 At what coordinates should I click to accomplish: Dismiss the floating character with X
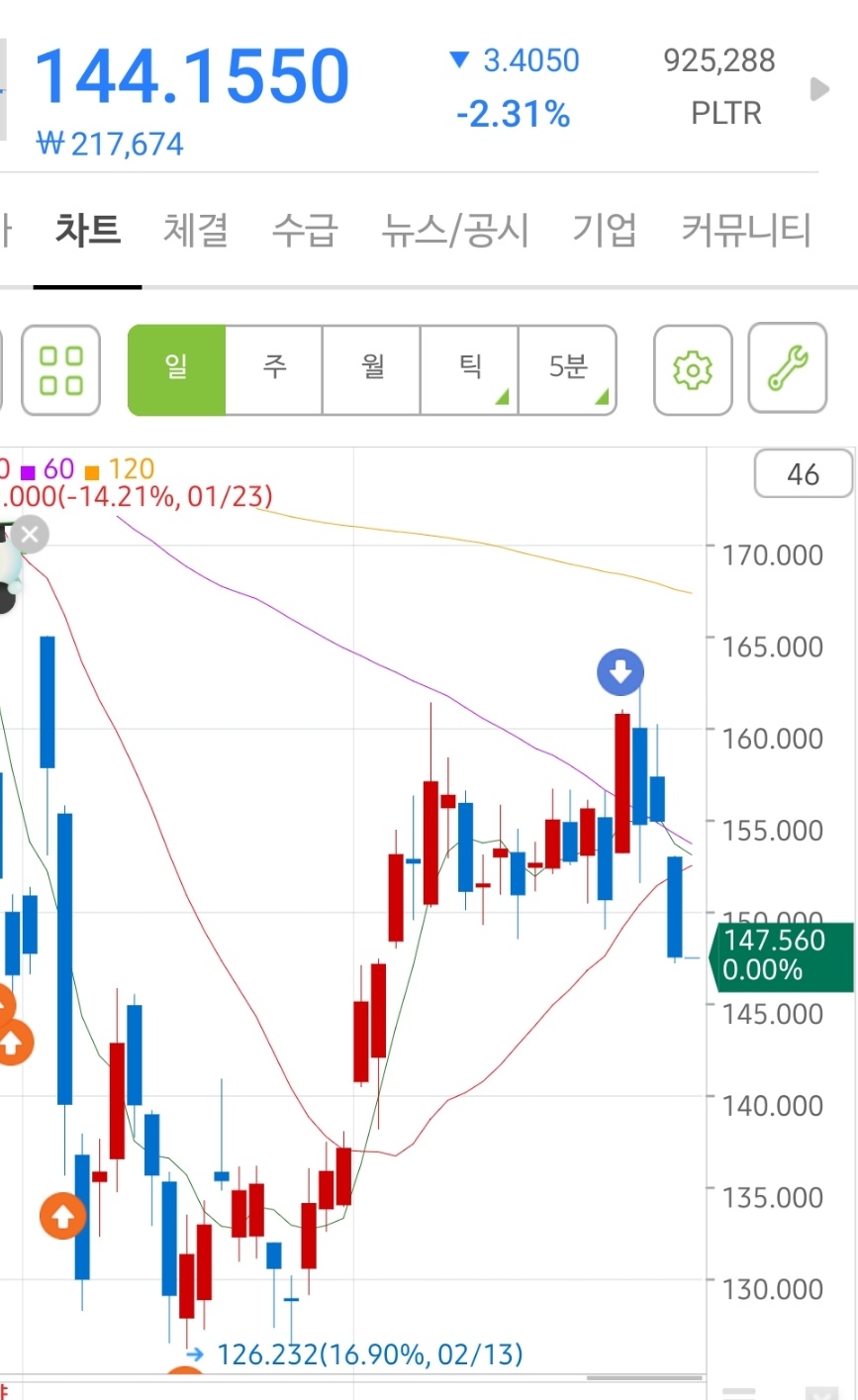(x=30, y=536)
